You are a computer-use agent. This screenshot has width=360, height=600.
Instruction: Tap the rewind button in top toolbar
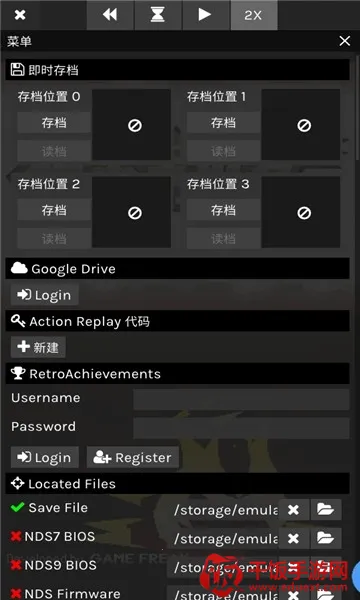point(110,15)
